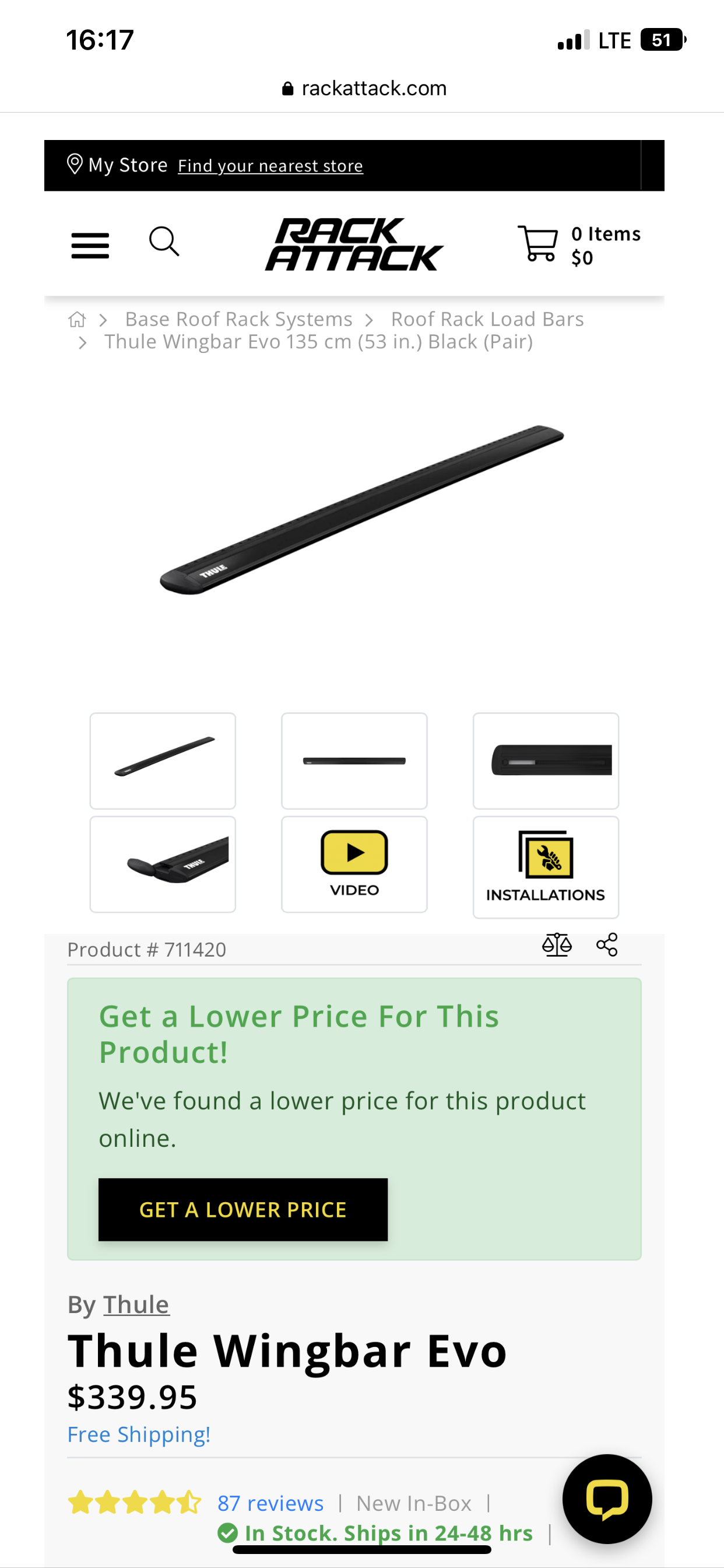Share this product
This screenshot has width=724, height=1568.
(607, 944)
